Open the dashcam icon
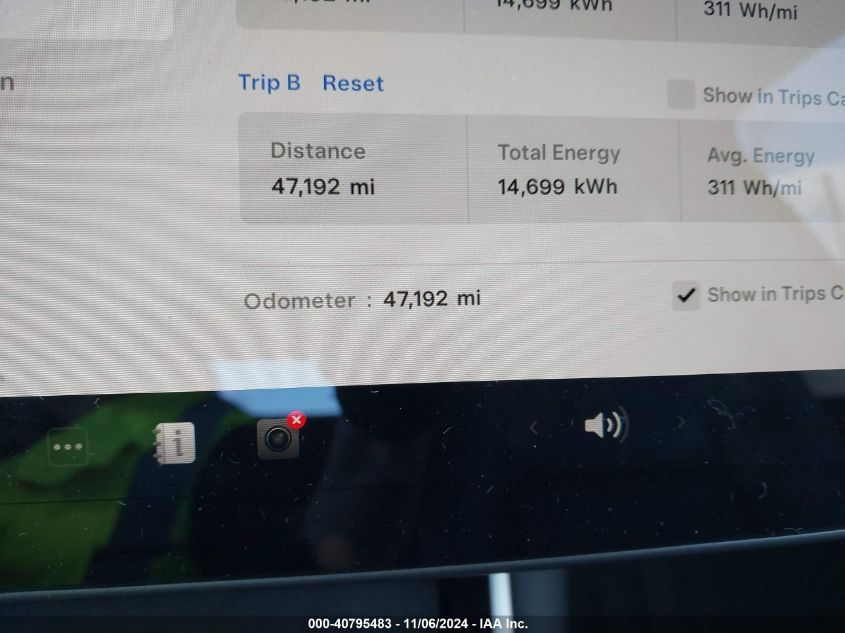Screen dimensions: 845x633 pos(278,438)
